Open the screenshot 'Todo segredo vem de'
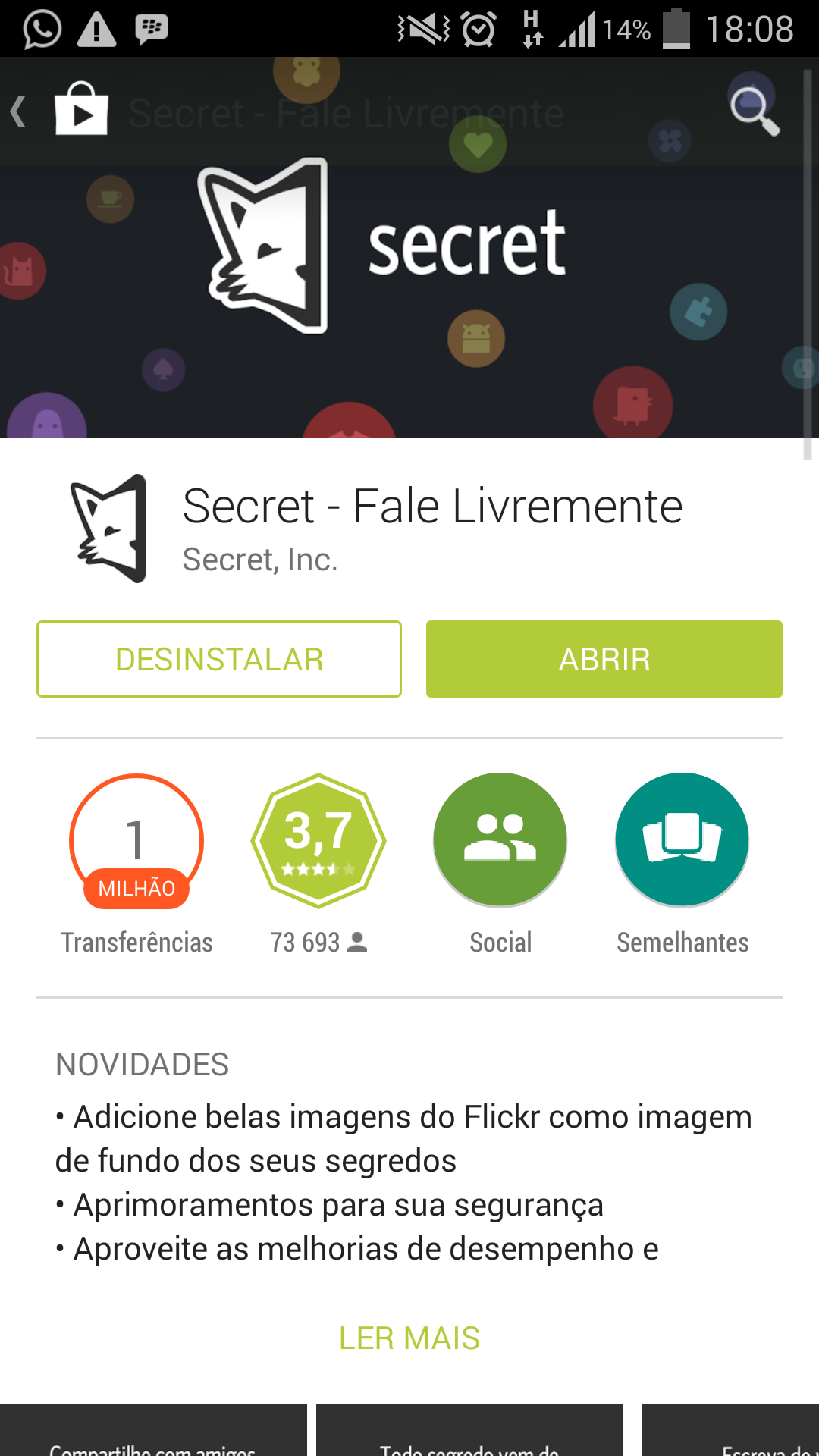 469,1429
